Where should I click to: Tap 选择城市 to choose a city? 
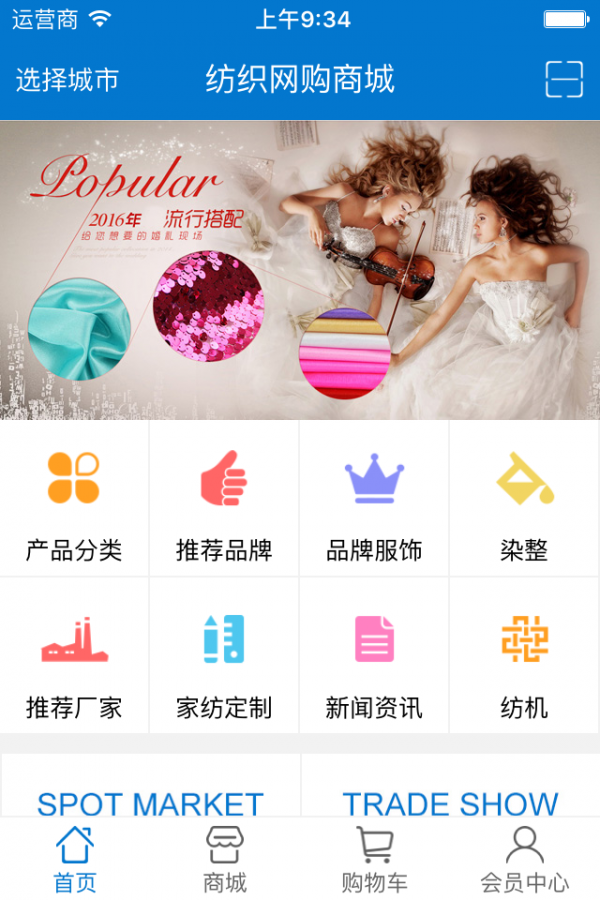pyautogui.click(x=67, y=80)
